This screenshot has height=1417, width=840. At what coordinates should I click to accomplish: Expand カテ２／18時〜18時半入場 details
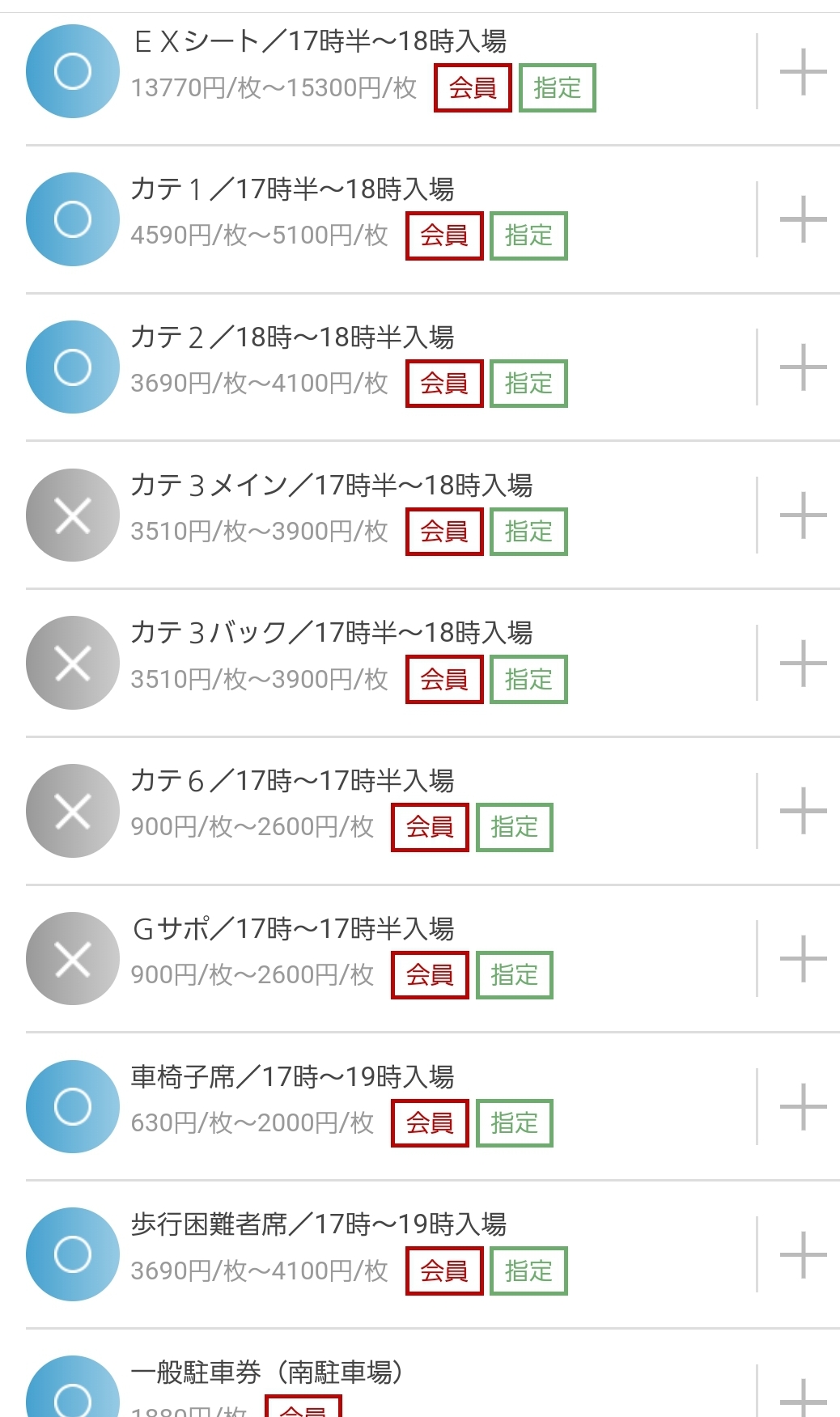pyautogui.click(x=803, y=367)
